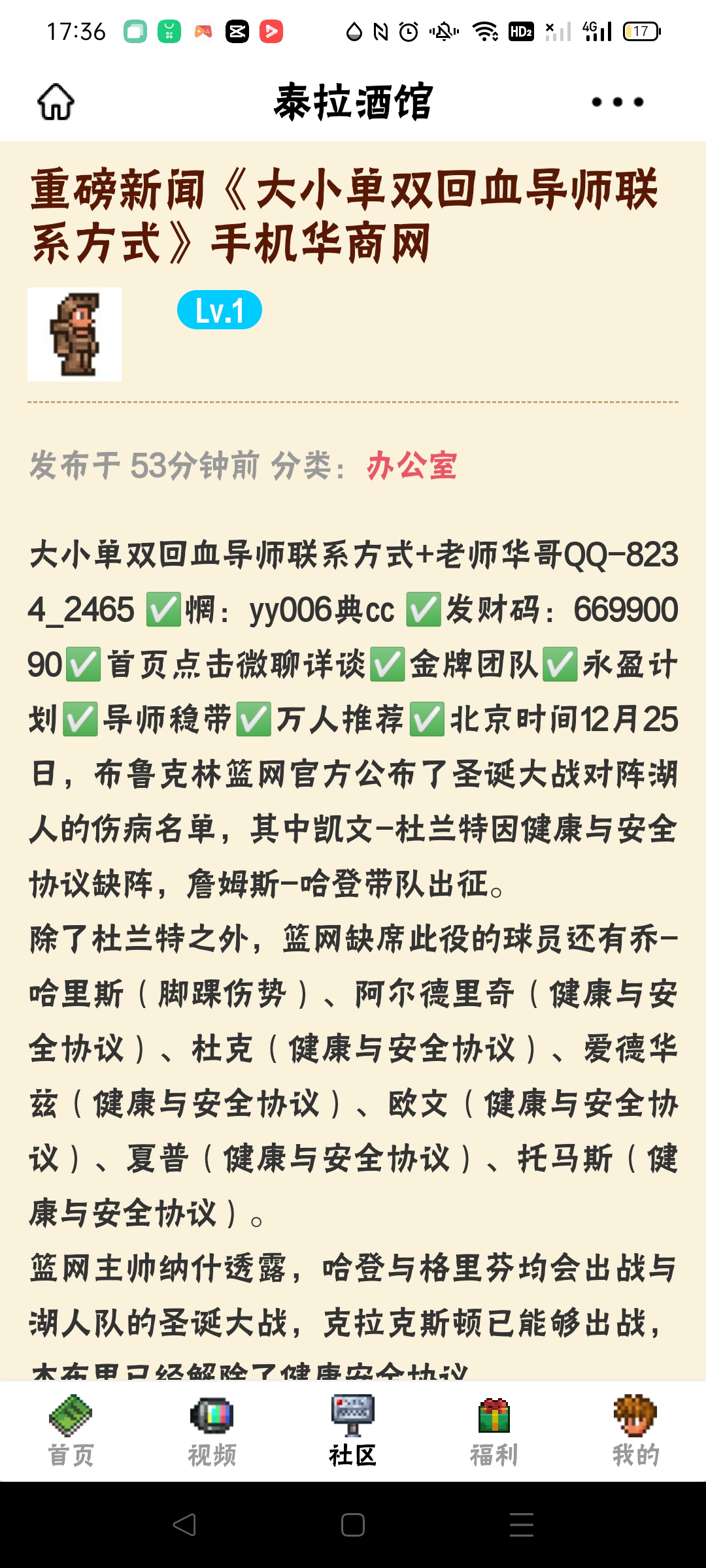
Task: Open the 福利 tab
Action: tap(494, 1431)
